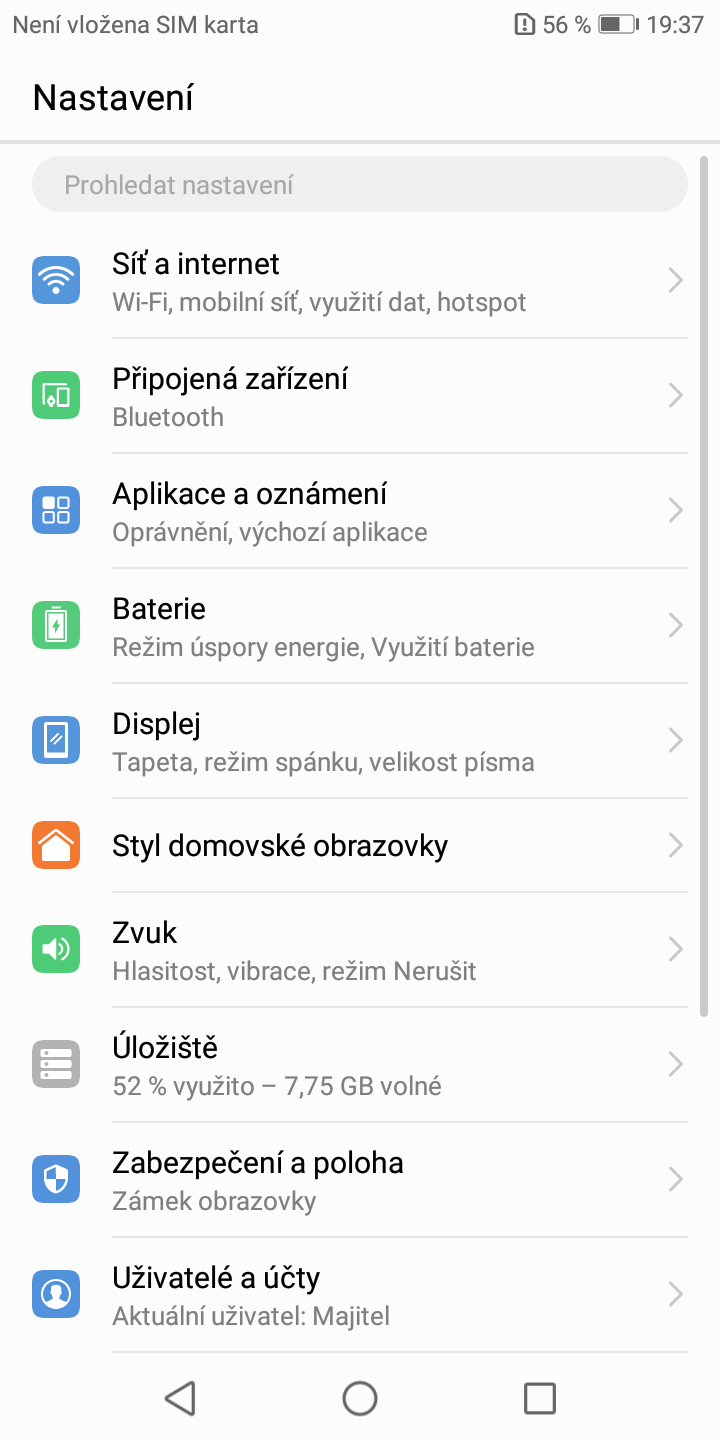Go to the home screen
The height and width of the screenshot is (1440, 720).
tap(360, 1398)
